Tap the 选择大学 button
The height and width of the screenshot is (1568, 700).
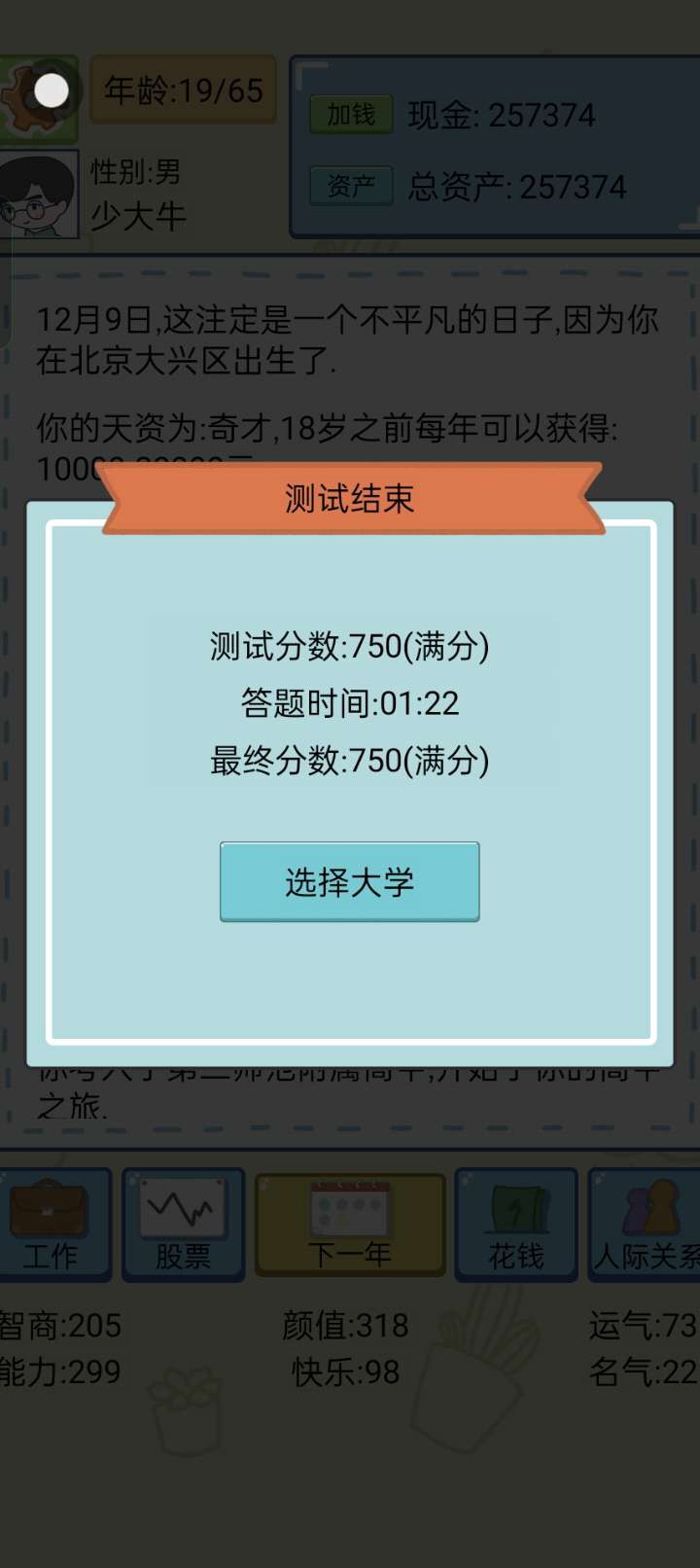[349, 881]
